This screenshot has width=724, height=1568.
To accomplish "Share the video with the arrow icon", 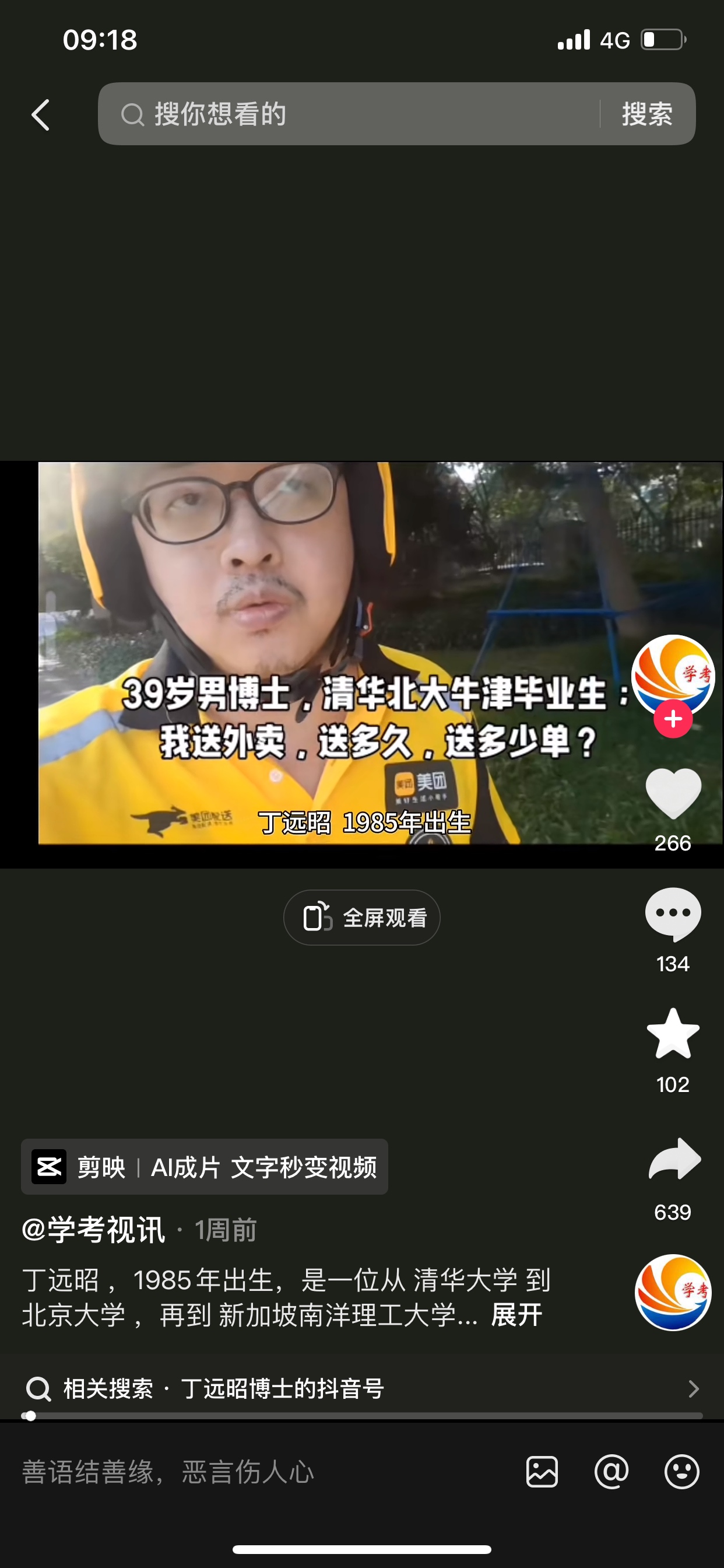I will point(674,1160).
